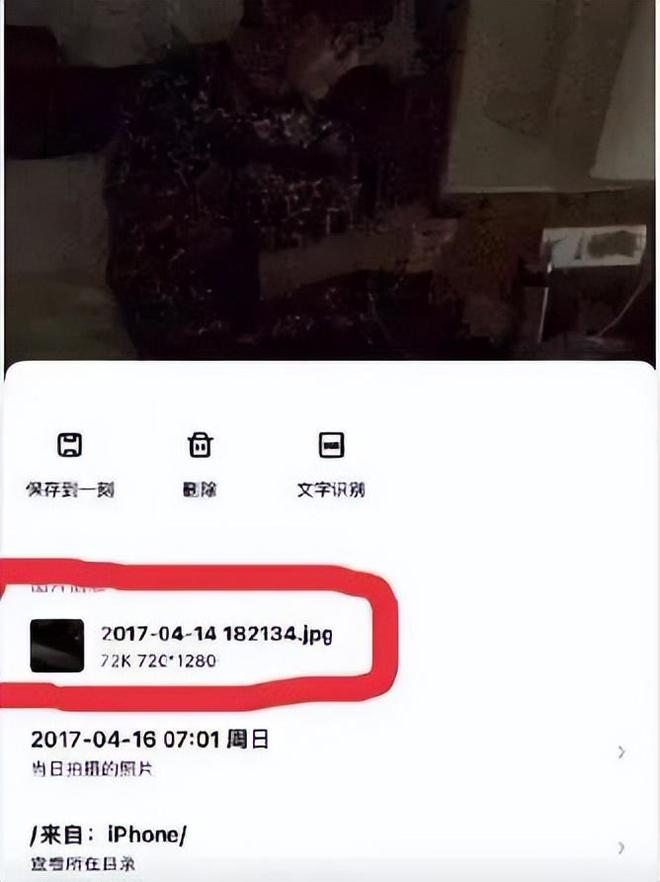Delete this photo with 删除
Image resolution: width=660 pixels, height=882 pixels.
pos(200,462)
